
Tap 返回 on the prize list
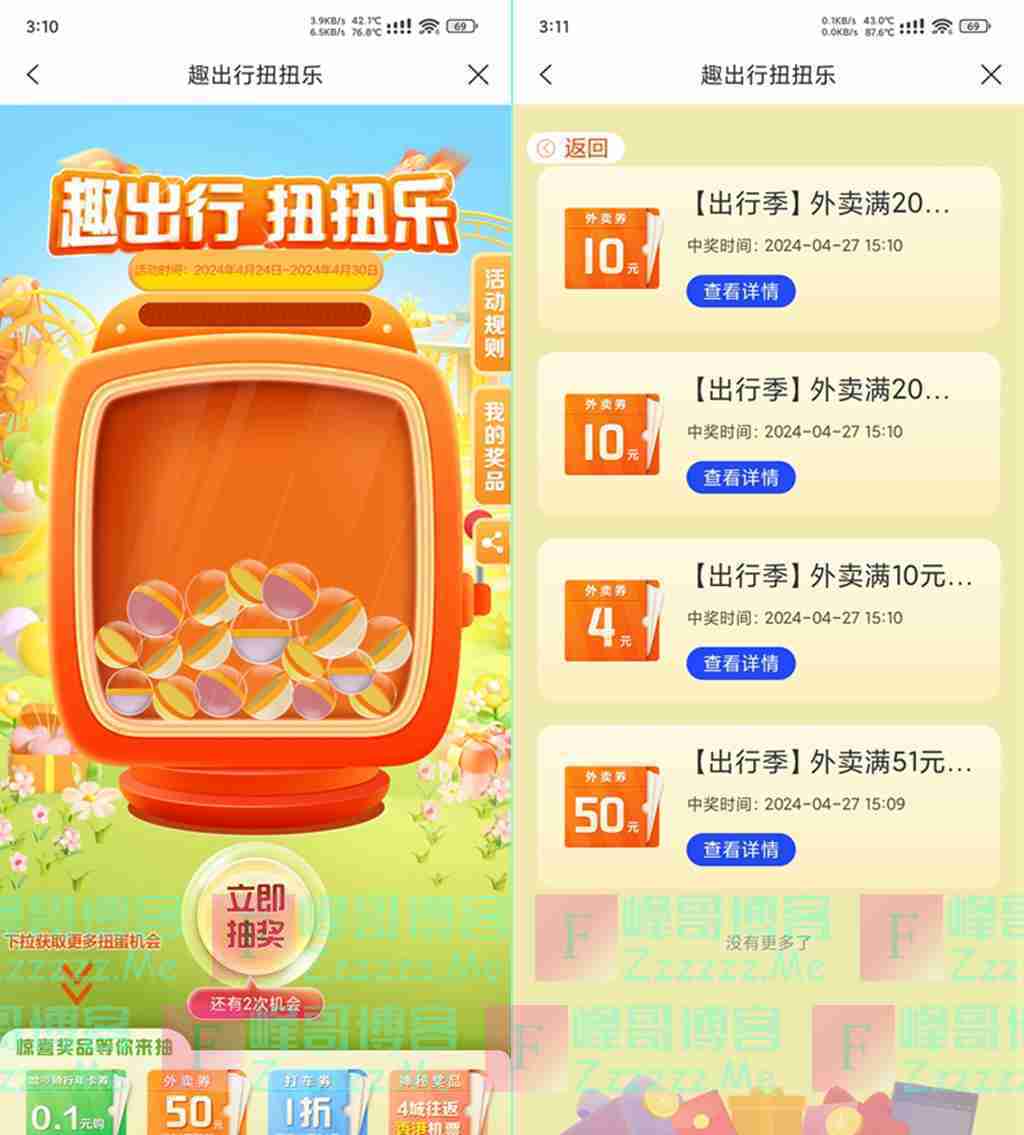[576, 148]
